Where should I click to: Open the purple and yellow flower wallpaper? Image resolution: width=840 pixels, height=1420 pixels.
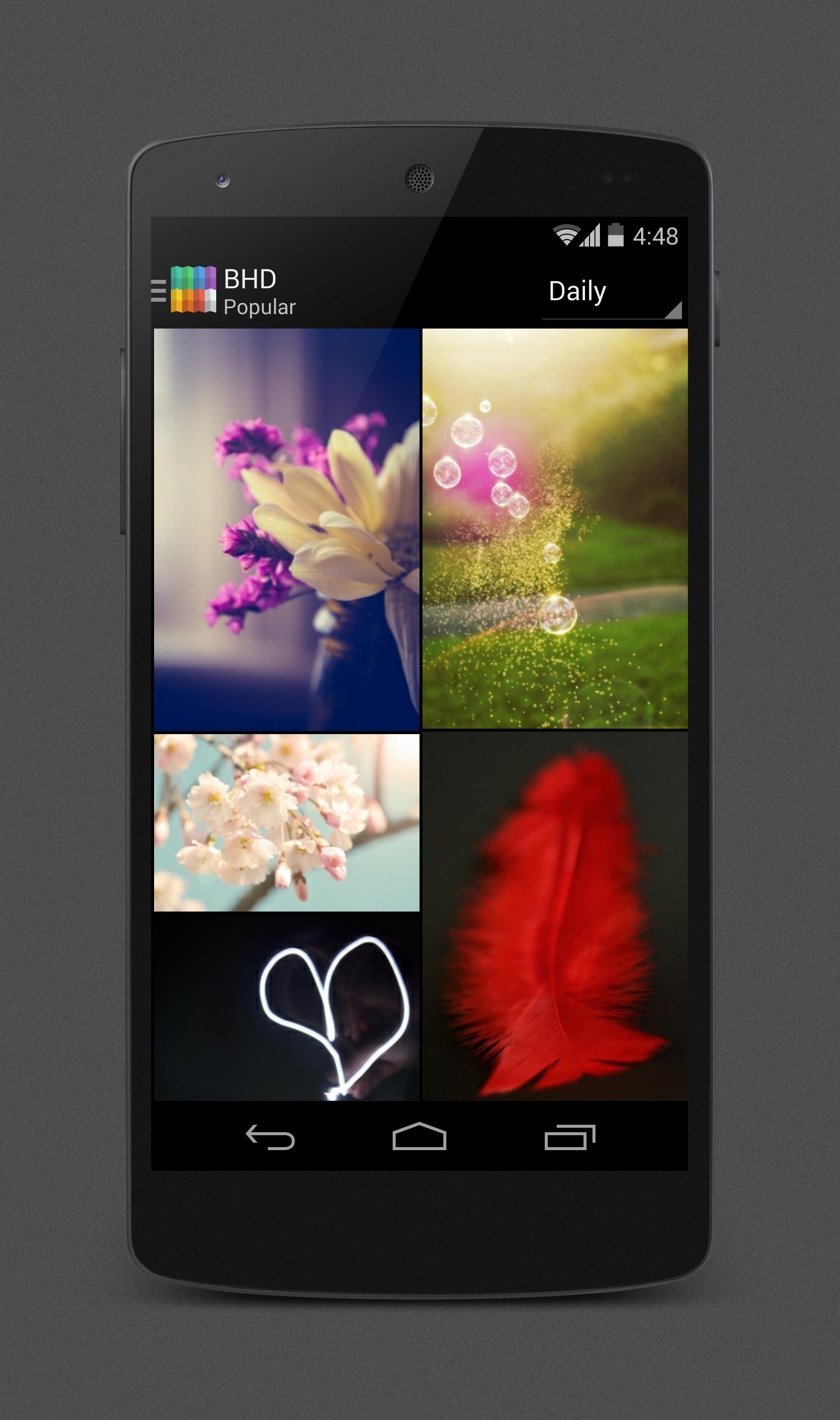click(286, 530)
